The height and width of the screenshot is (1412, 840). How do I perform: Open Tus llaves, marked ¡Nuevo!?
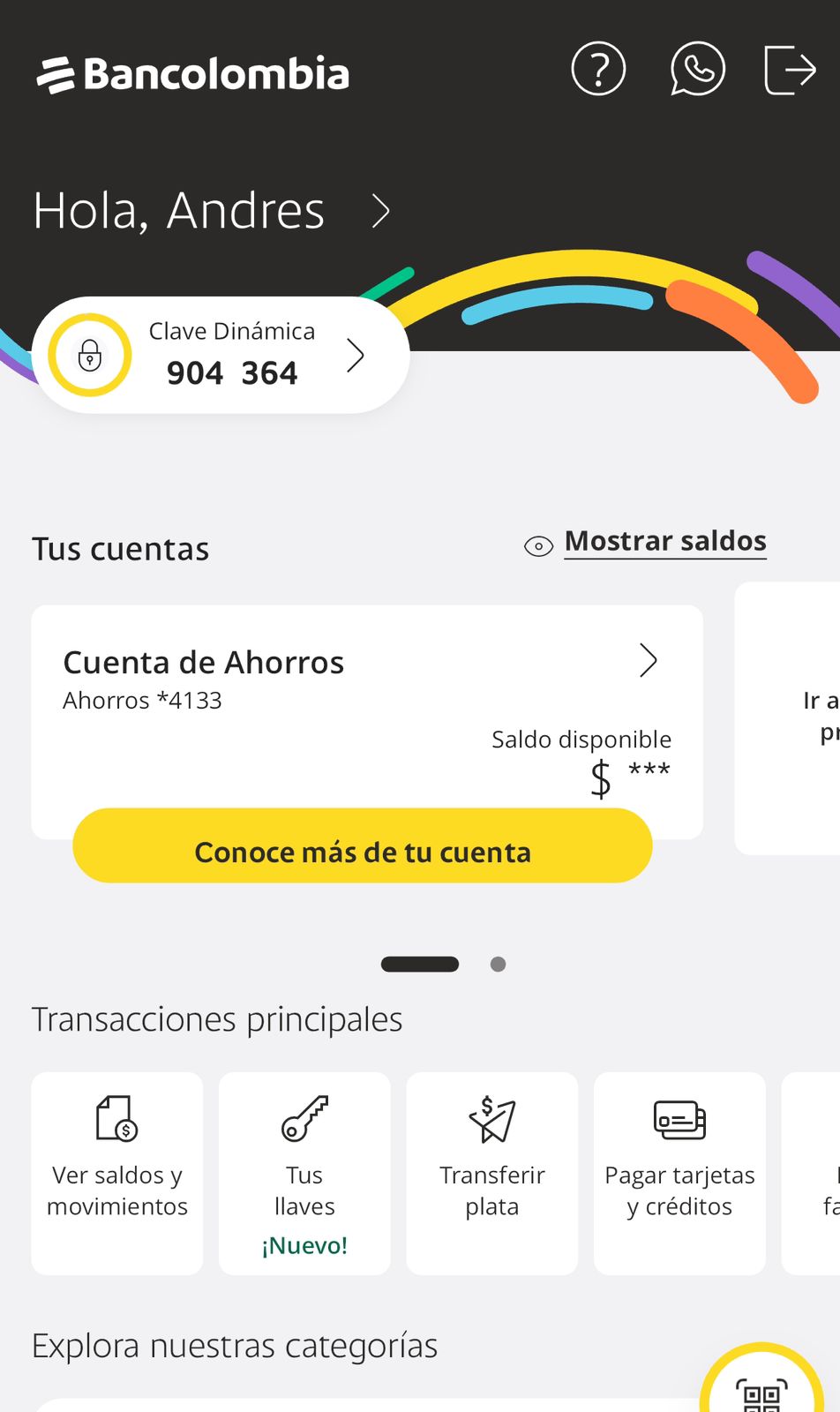[x=304, y=1173]
